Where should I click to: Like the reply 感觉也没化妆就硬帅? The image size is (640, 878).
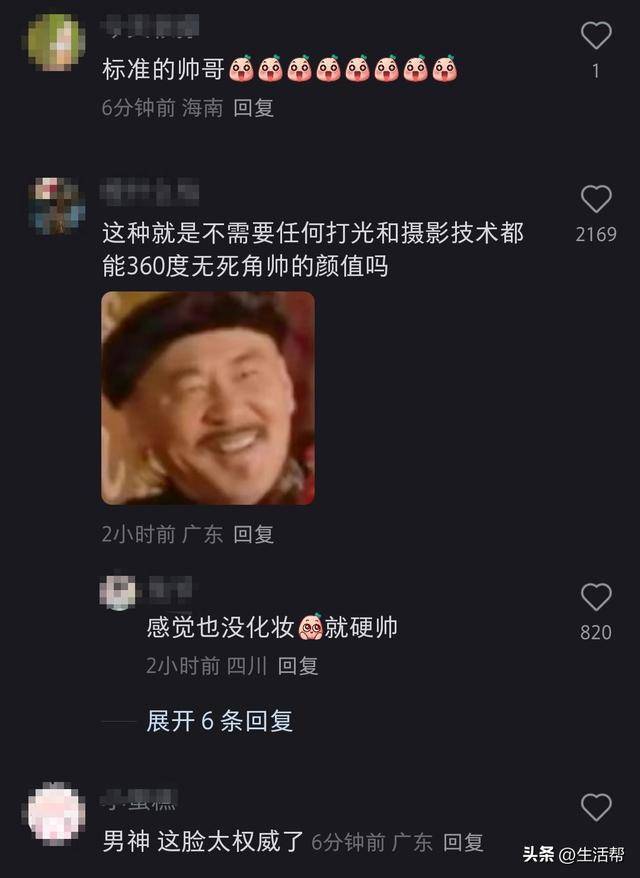(596, 597)
